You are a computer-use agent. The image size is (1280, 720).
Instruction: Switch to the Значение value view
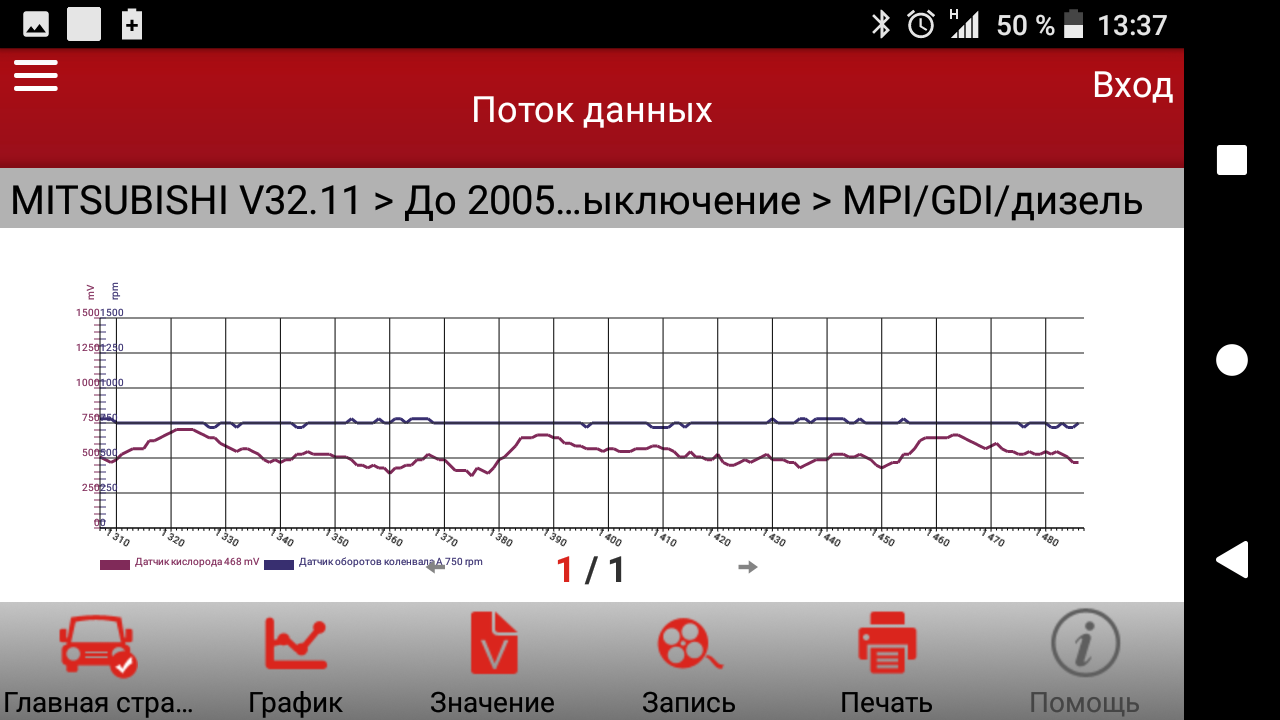coord(493,662)
